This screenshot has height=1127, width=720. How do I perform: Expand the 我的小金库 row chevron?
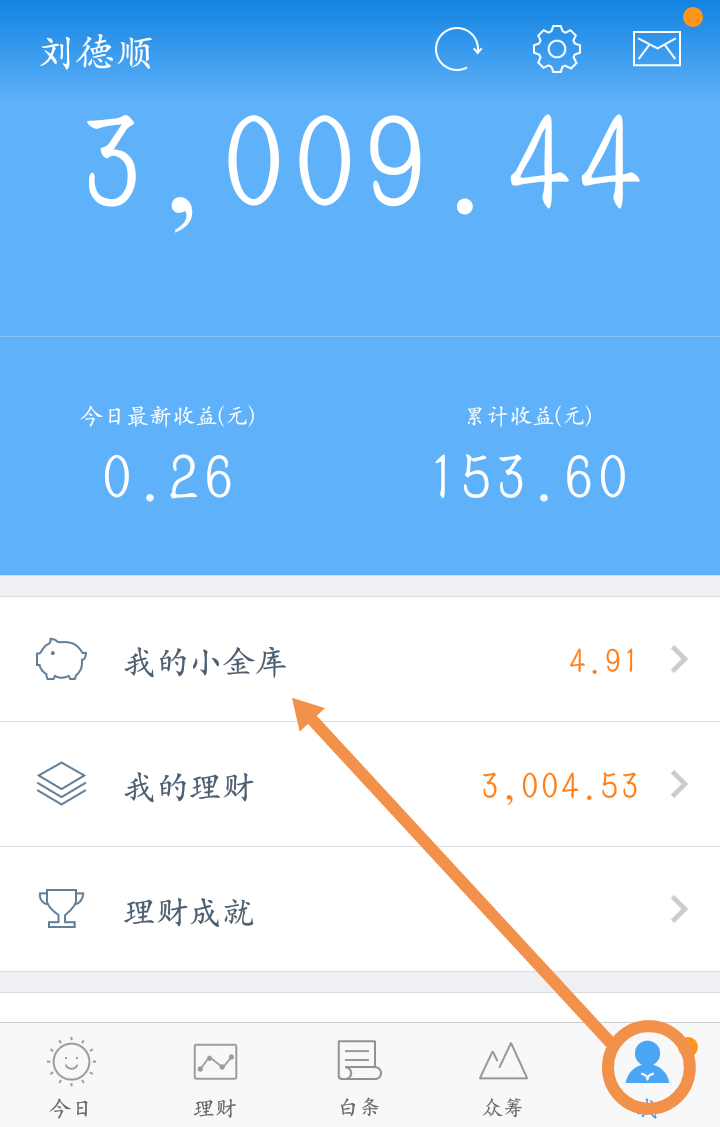click(x=679, y=658)
